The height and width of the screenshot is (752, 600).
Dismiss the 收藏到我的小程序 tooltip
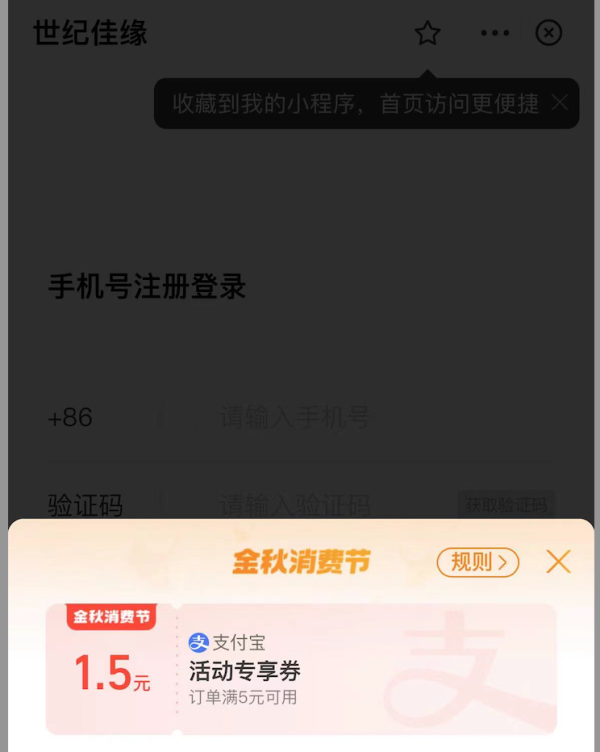[560, 102]
